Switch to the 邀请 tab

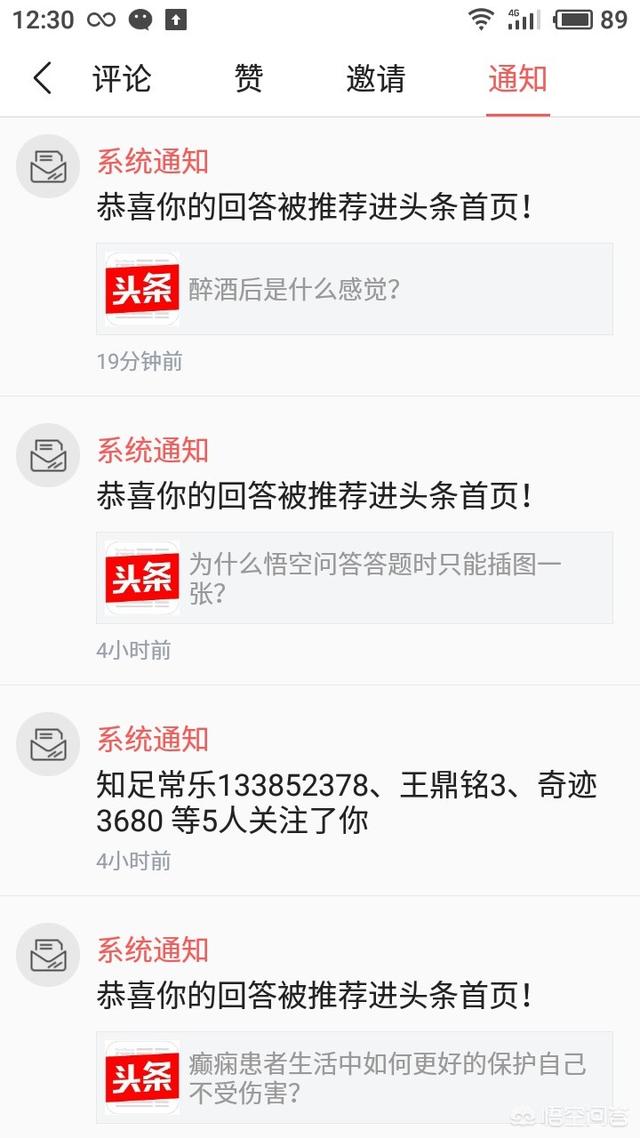pyautogui.click(x=375, y=78)
